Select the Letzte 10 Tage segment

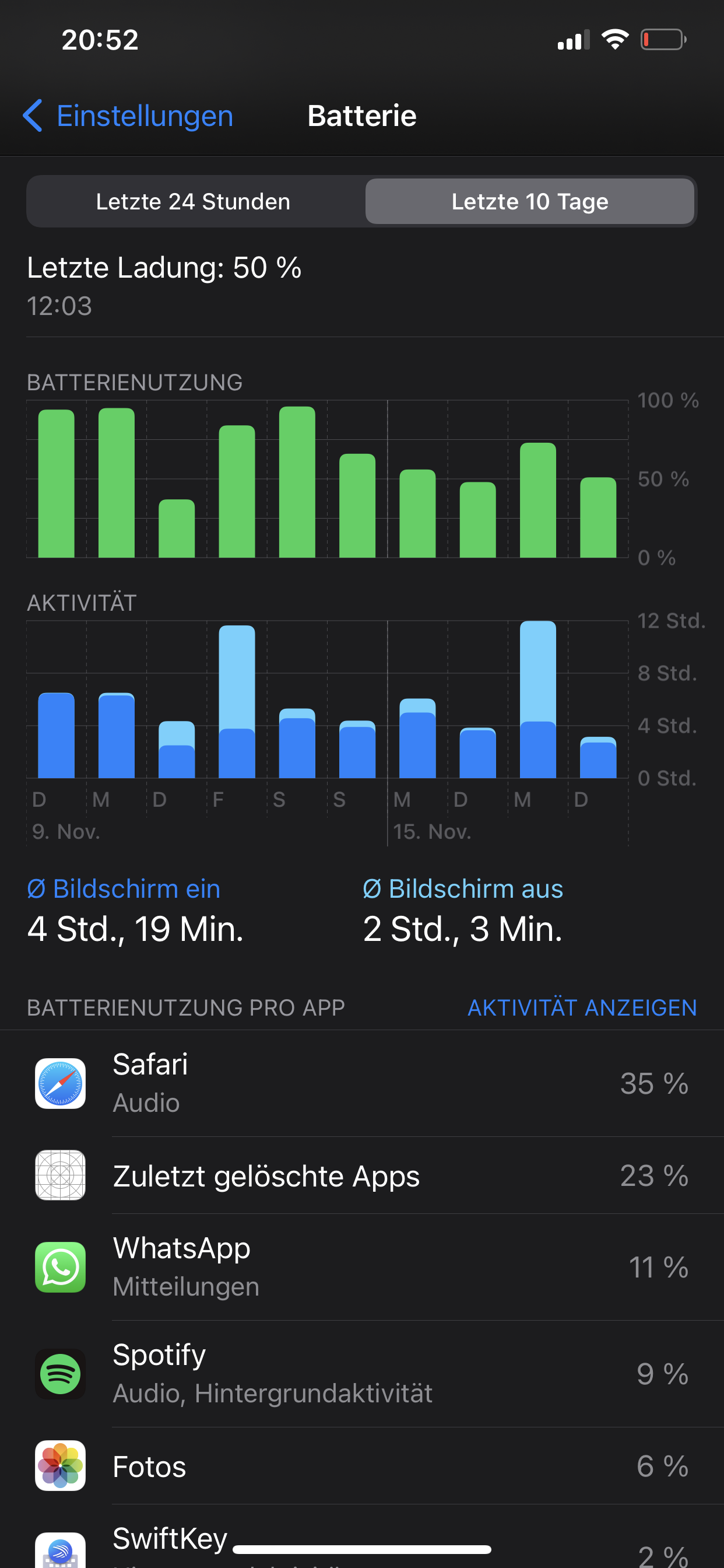pyautogui.click(x=529, y=201)
